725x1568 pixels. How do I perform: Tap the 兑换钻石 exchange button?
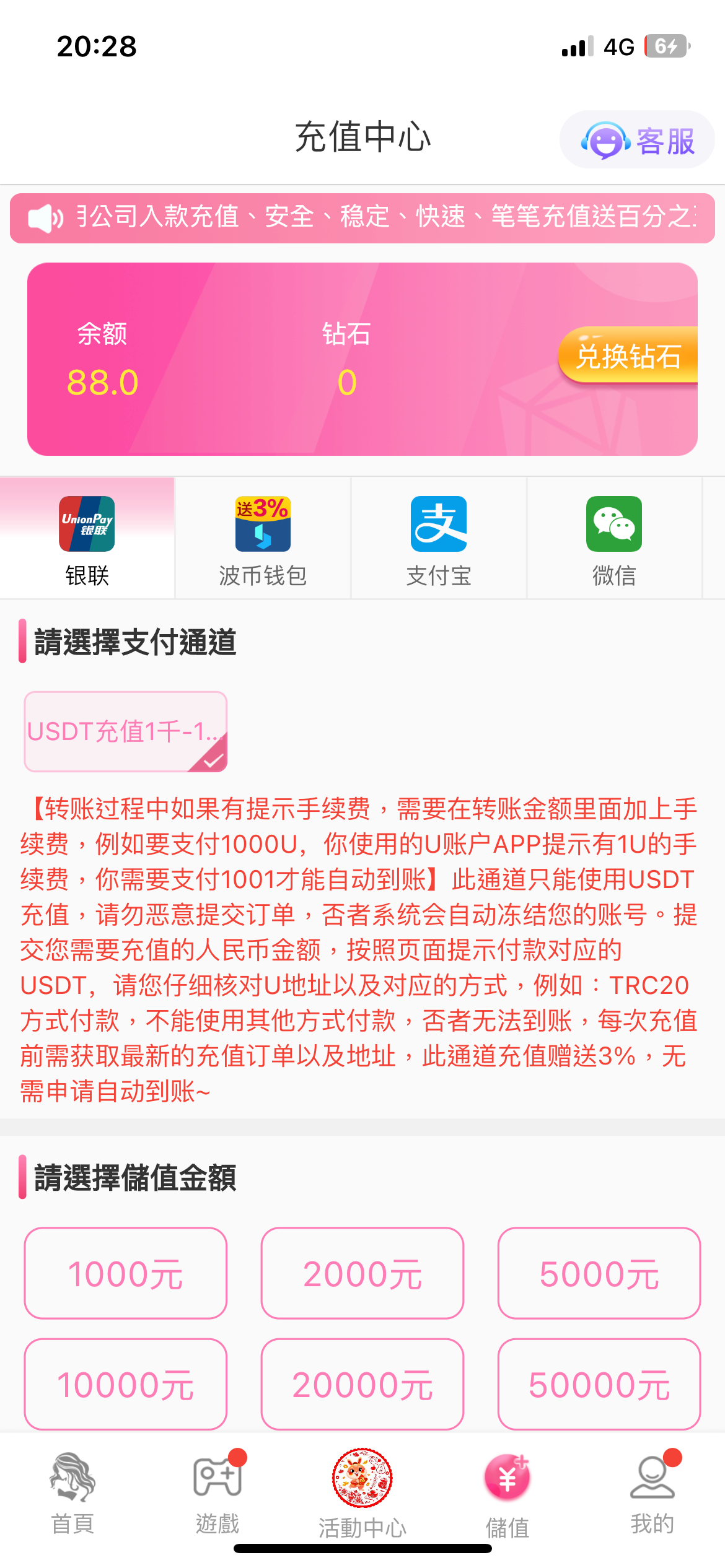628,355
